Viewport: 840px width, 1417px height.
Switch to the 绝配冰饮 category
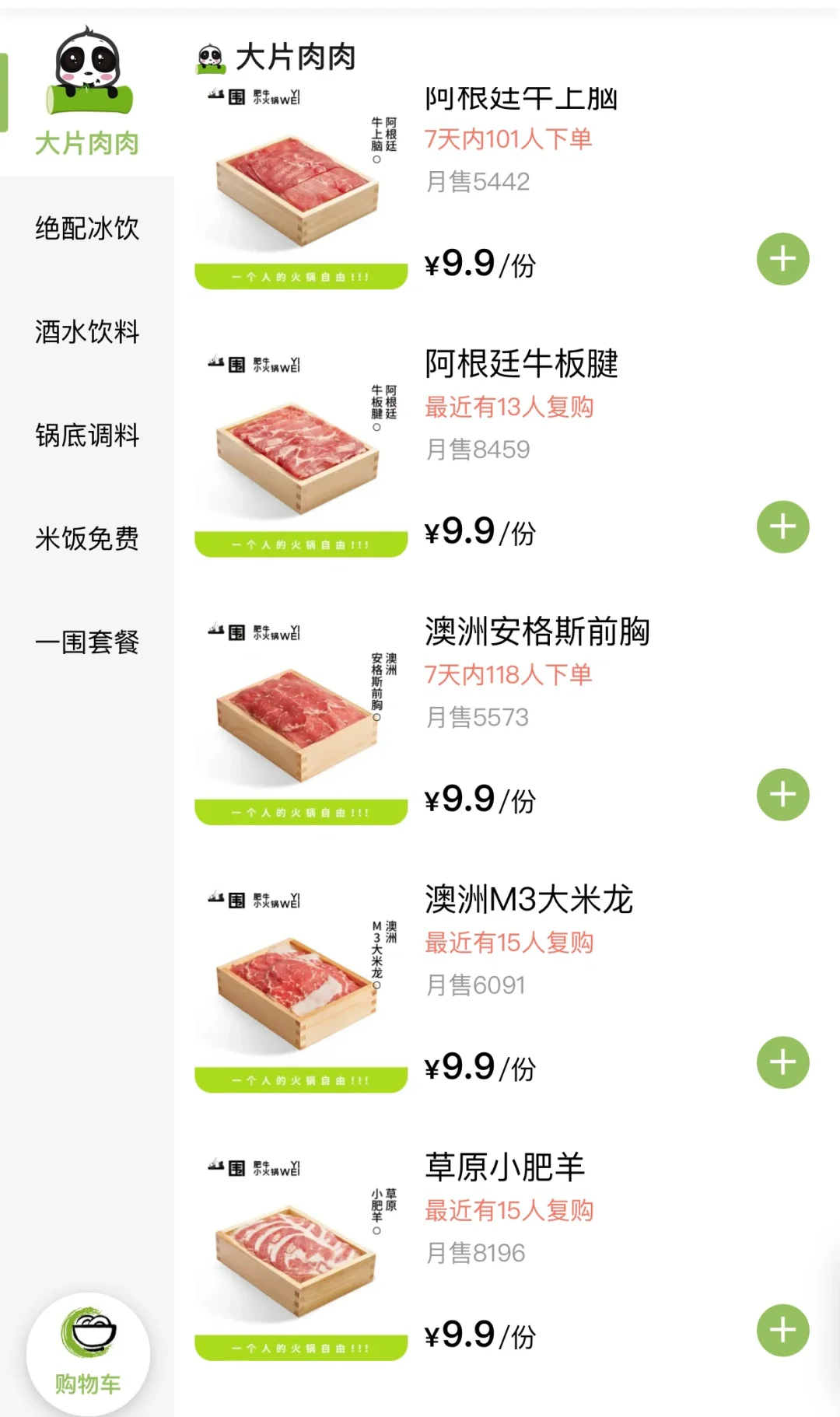click(87, 229)
